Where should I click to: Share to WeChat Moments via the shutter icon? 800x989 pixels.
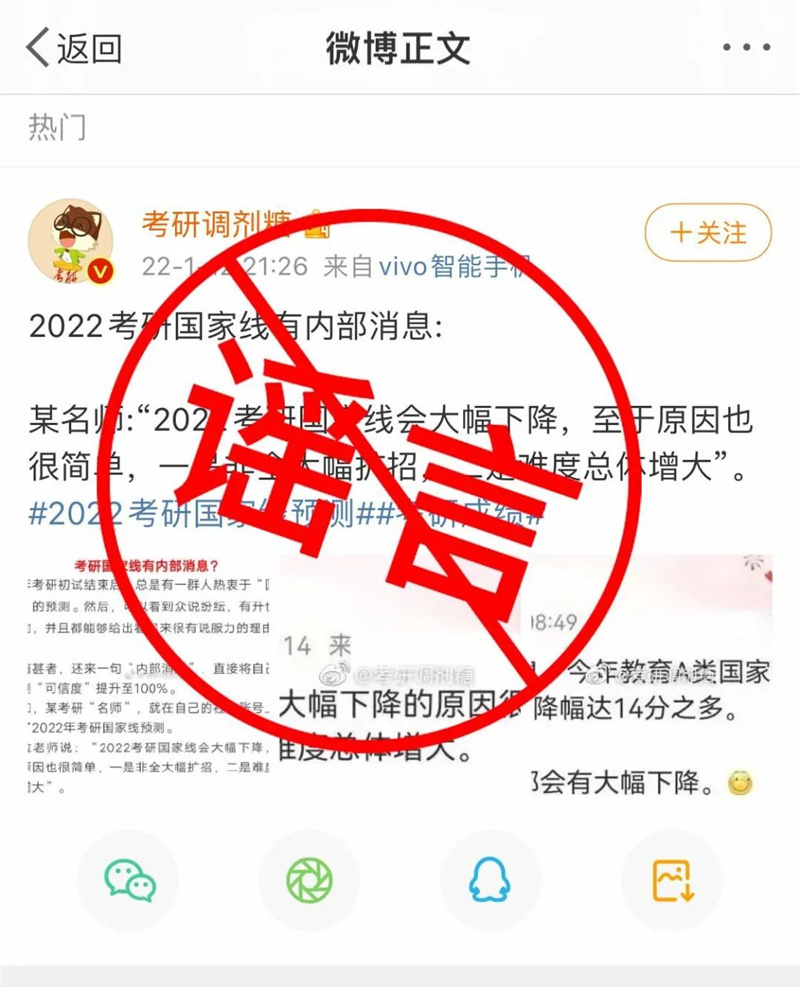(x=309, y=881)
